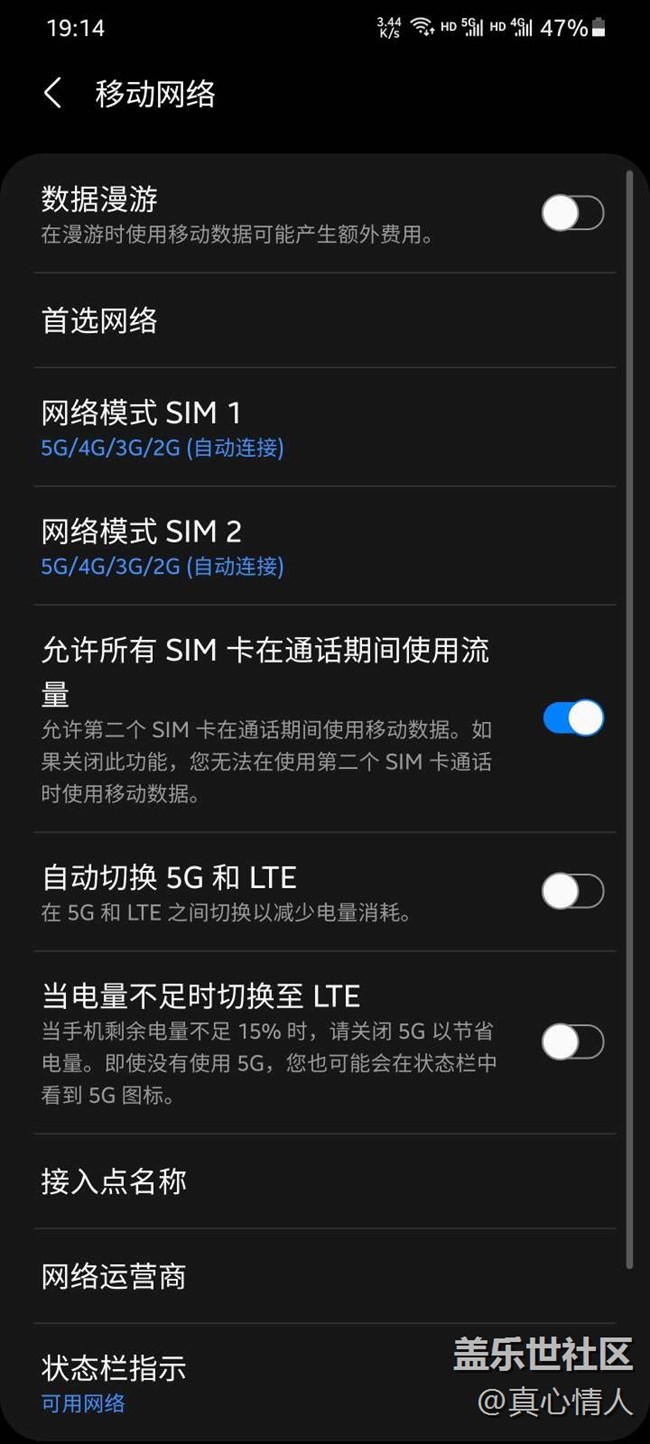The height and width of the screenshot is (1444, 650).
Task: Open 网络运营商
Action: coord(325,1277)
